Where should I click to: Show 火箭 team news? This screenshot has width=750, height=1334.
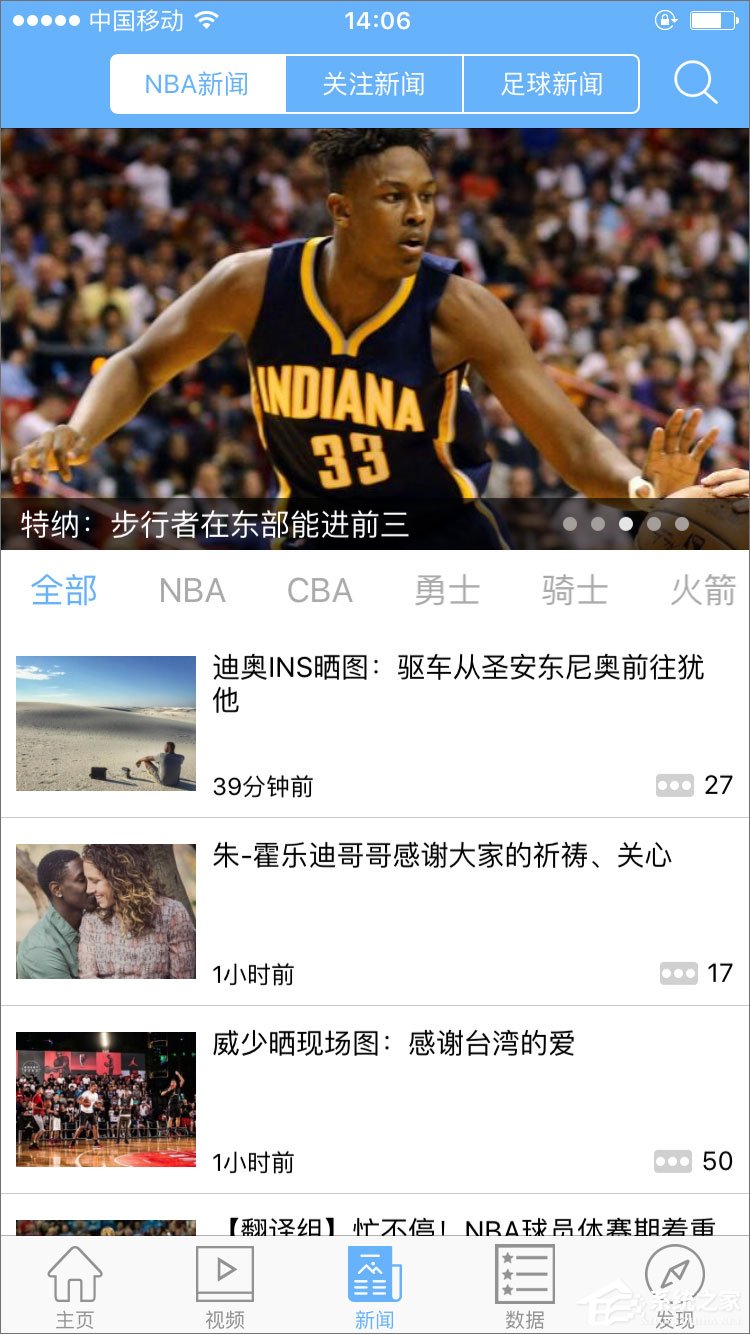tap(702, 590)
